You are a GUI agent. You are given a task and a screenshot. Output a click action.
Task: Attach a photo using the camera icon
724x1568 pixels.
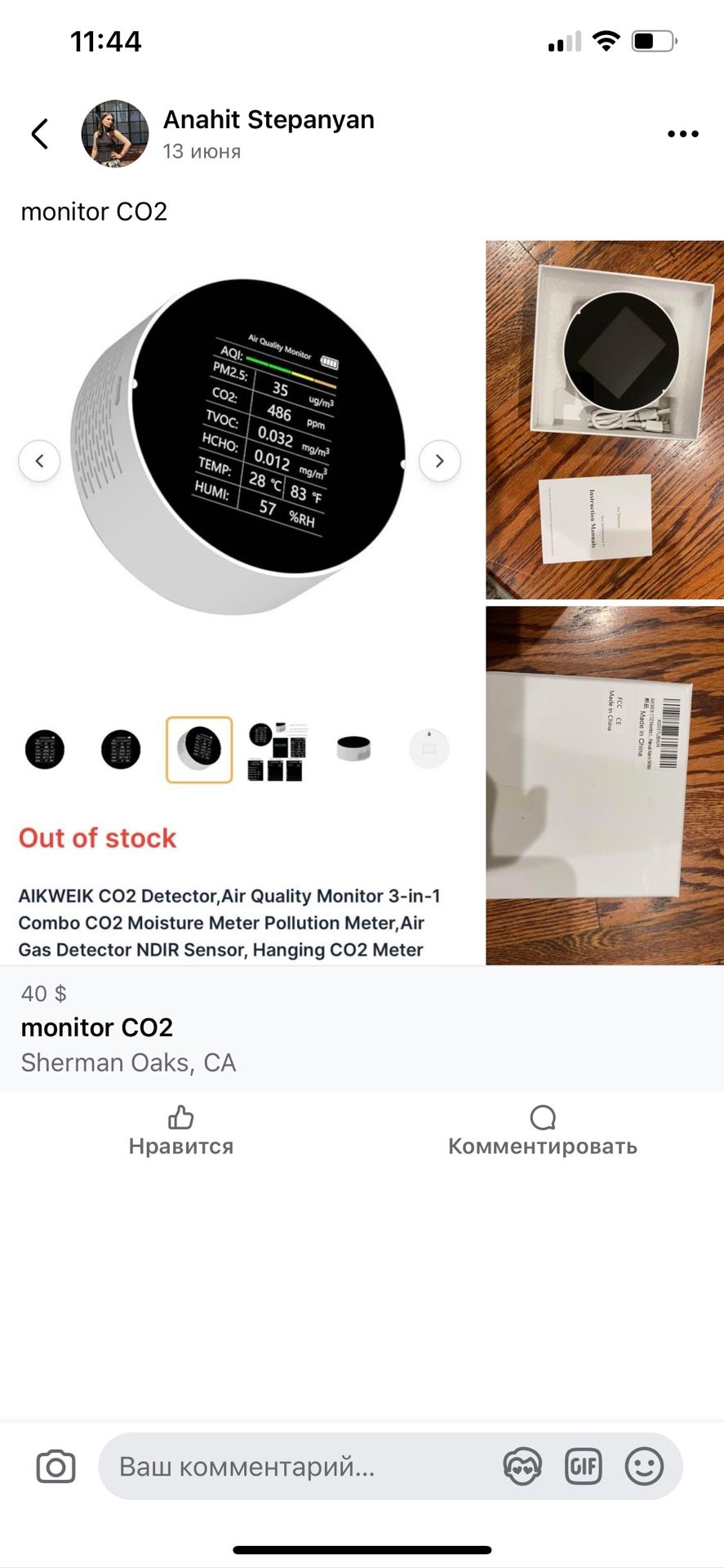(x=56, y=1467)
